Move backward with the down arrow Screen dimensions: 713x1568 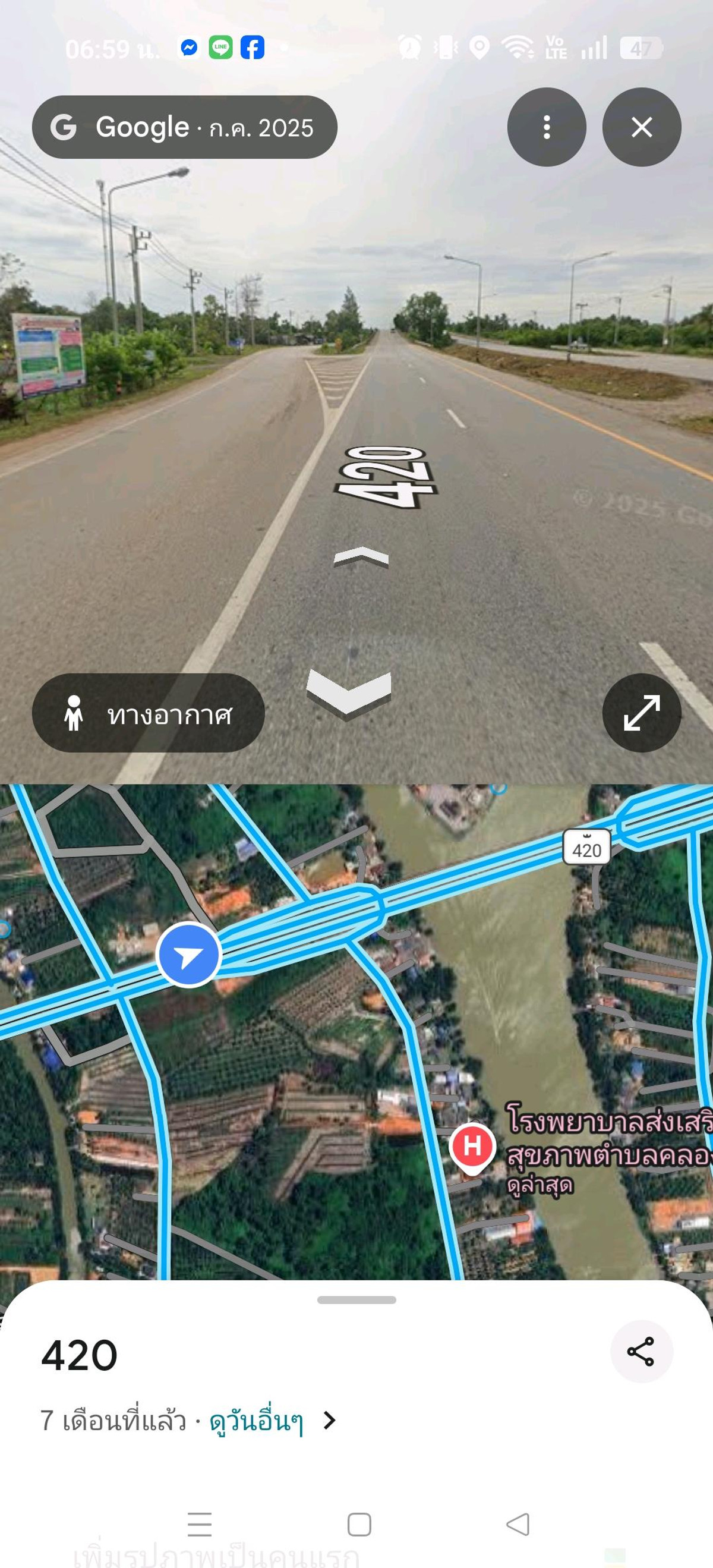pyautogui.click(x=349, y=692)
